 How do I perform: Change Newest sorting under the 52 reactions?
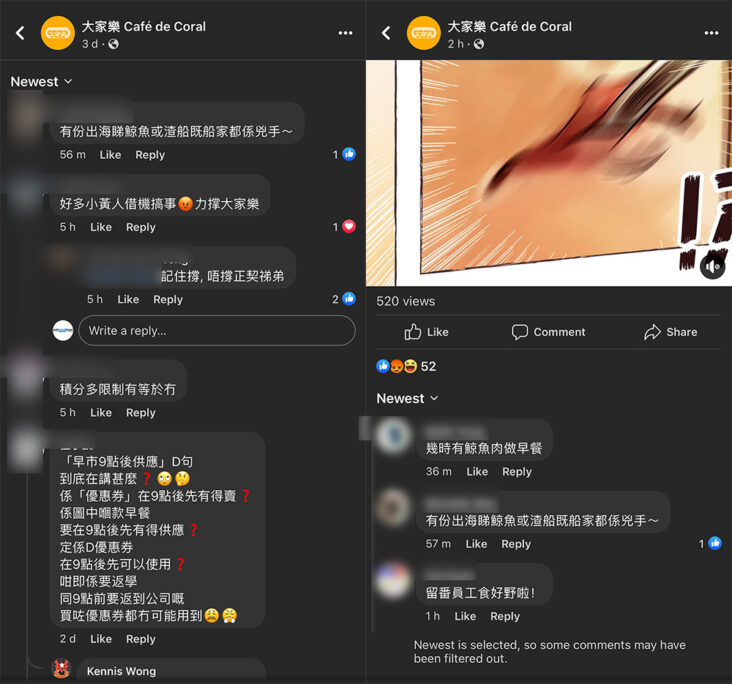pos(407,398)
